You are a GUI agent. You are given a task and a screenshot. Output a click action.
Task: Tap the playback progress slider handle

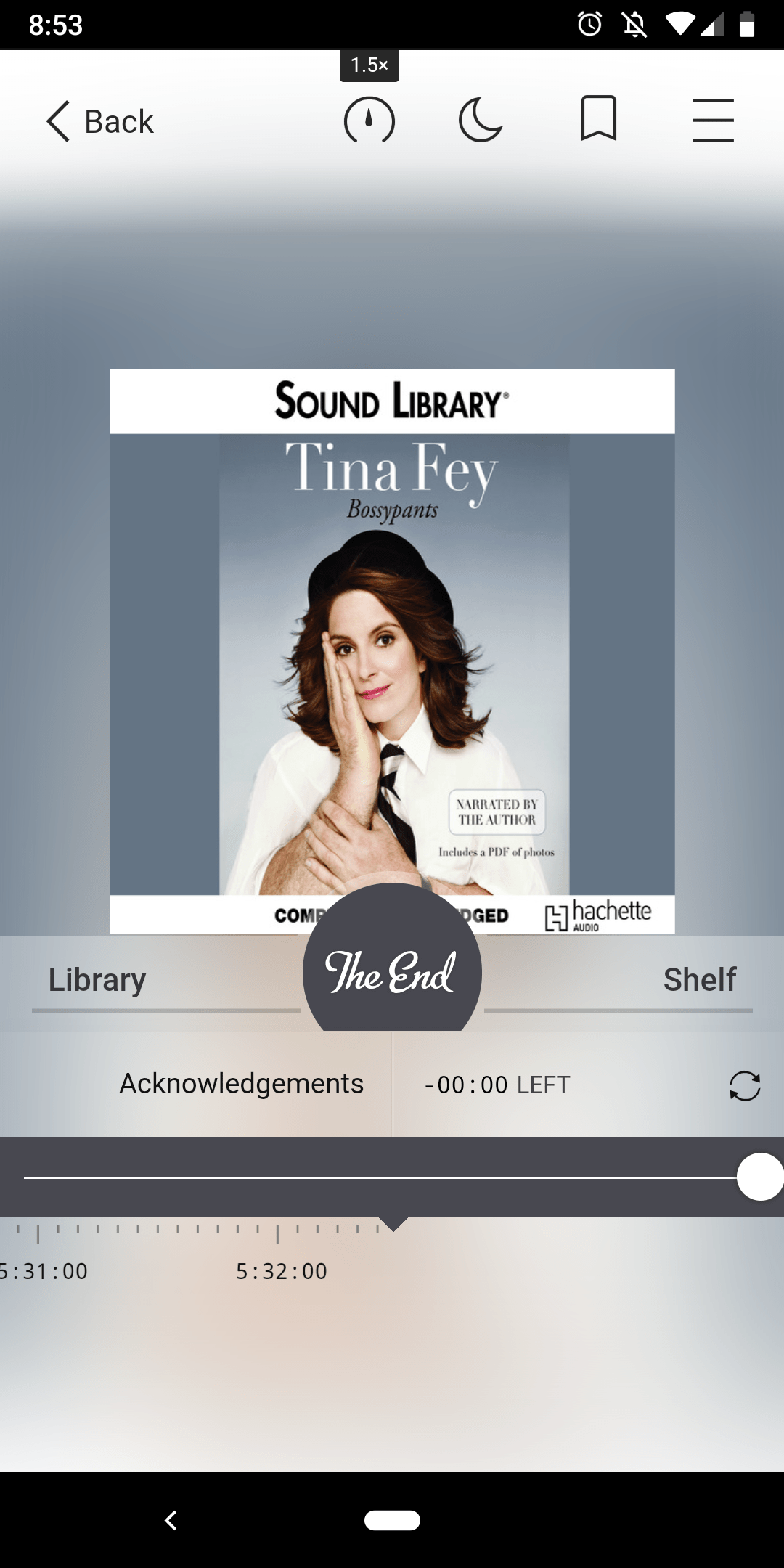point(760,1177)
